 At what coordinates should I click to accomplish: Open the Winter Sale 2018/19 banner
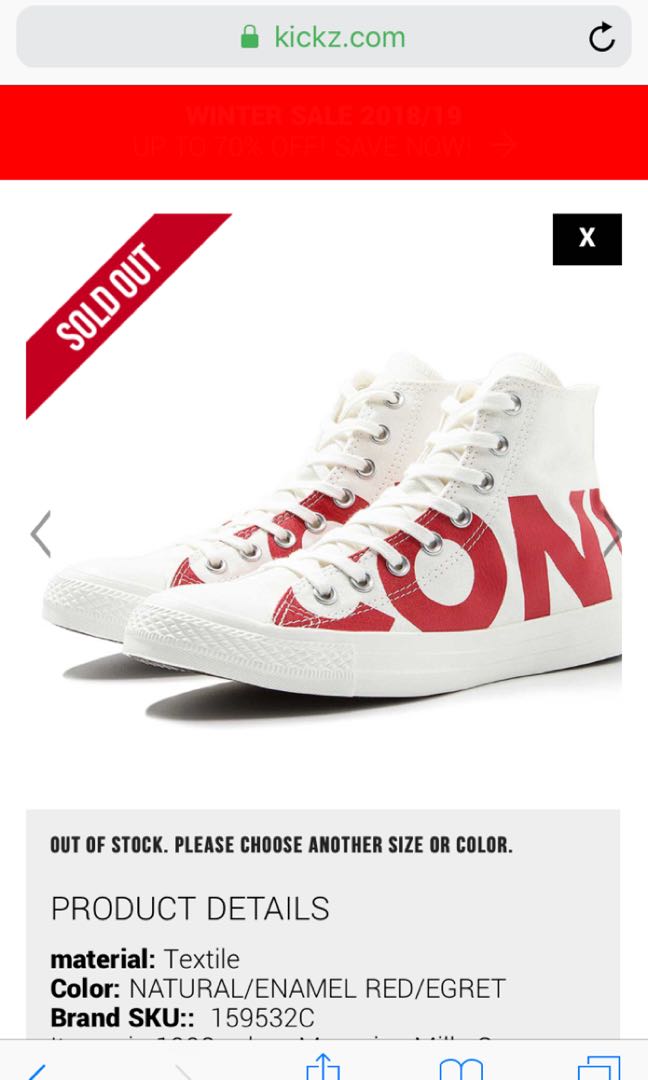324,132
